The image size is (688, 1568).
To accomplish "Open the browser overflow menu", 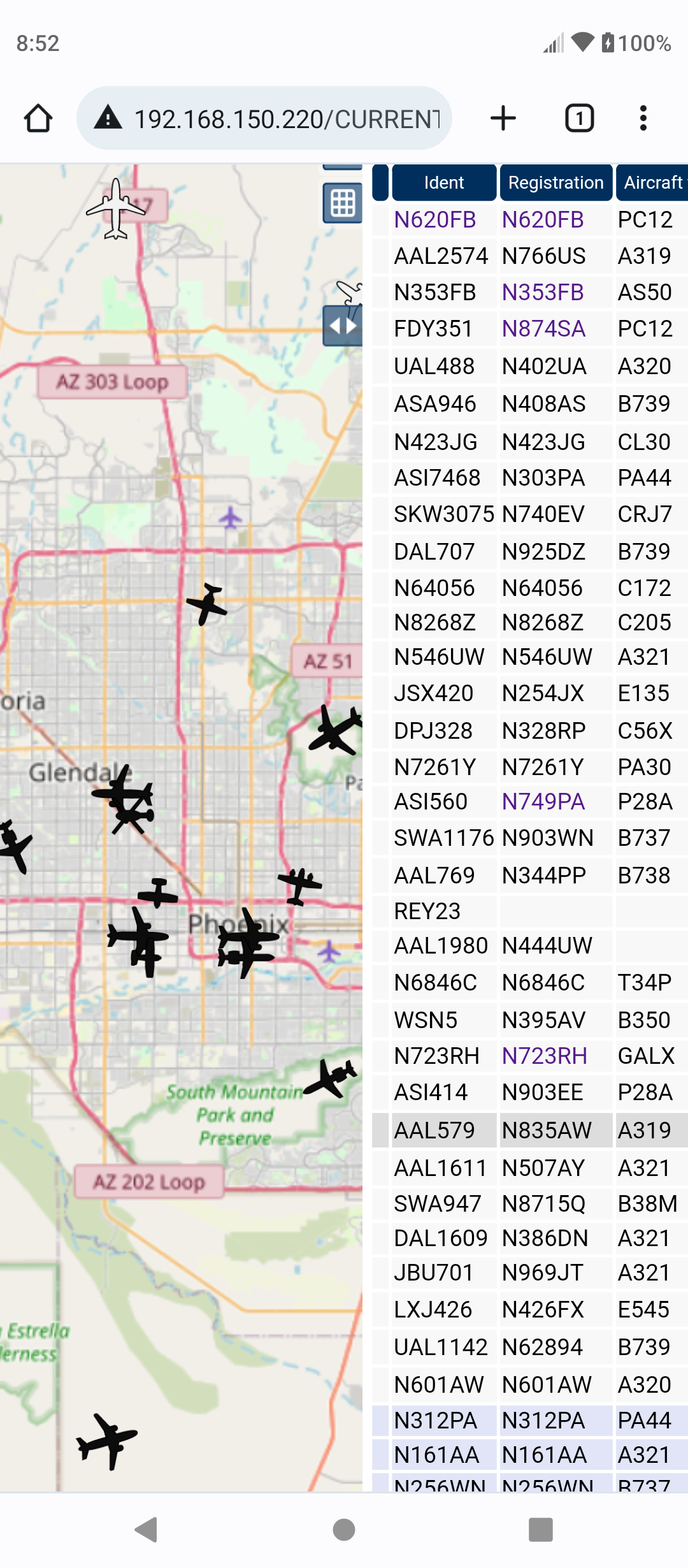I will (643, 119).
